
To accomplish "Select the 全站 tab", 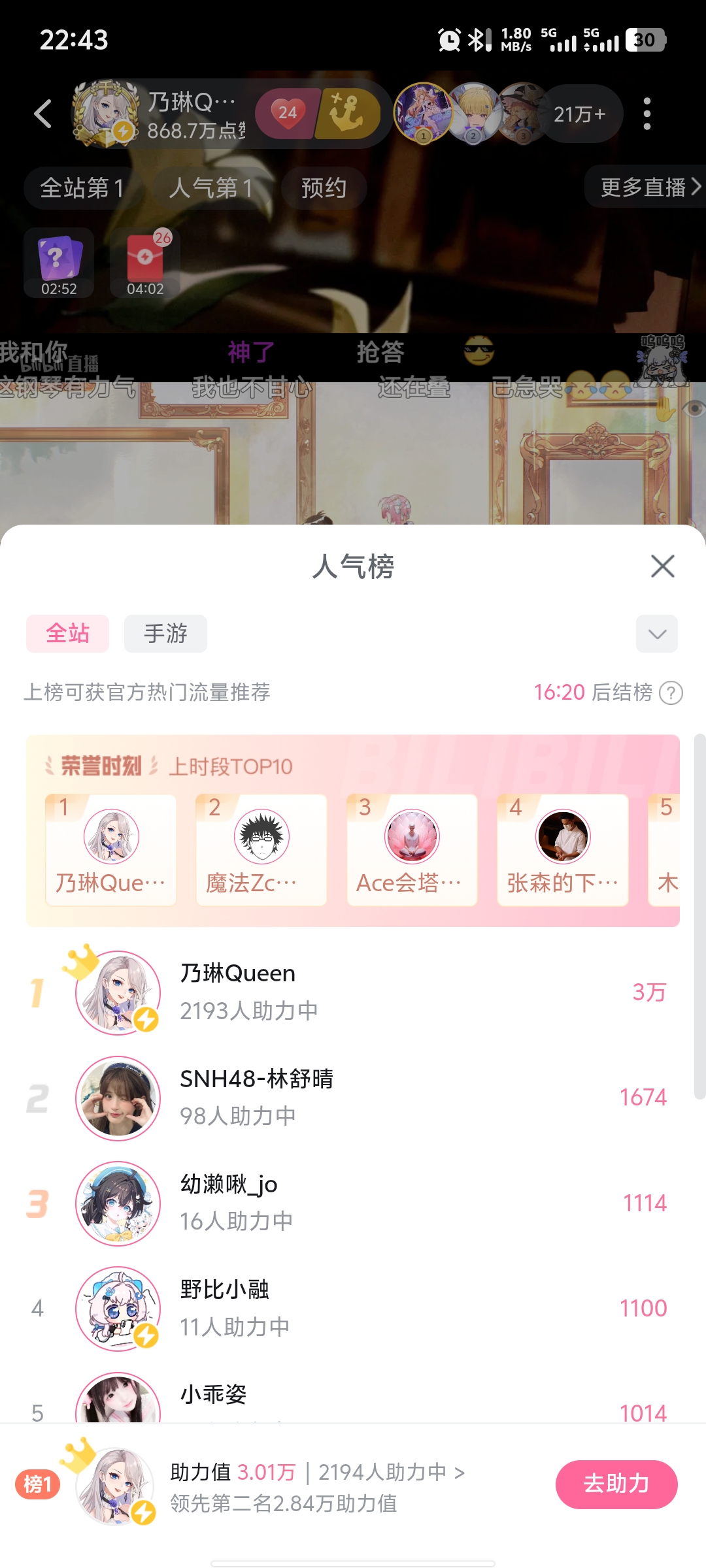I will [x=67, y=633].
